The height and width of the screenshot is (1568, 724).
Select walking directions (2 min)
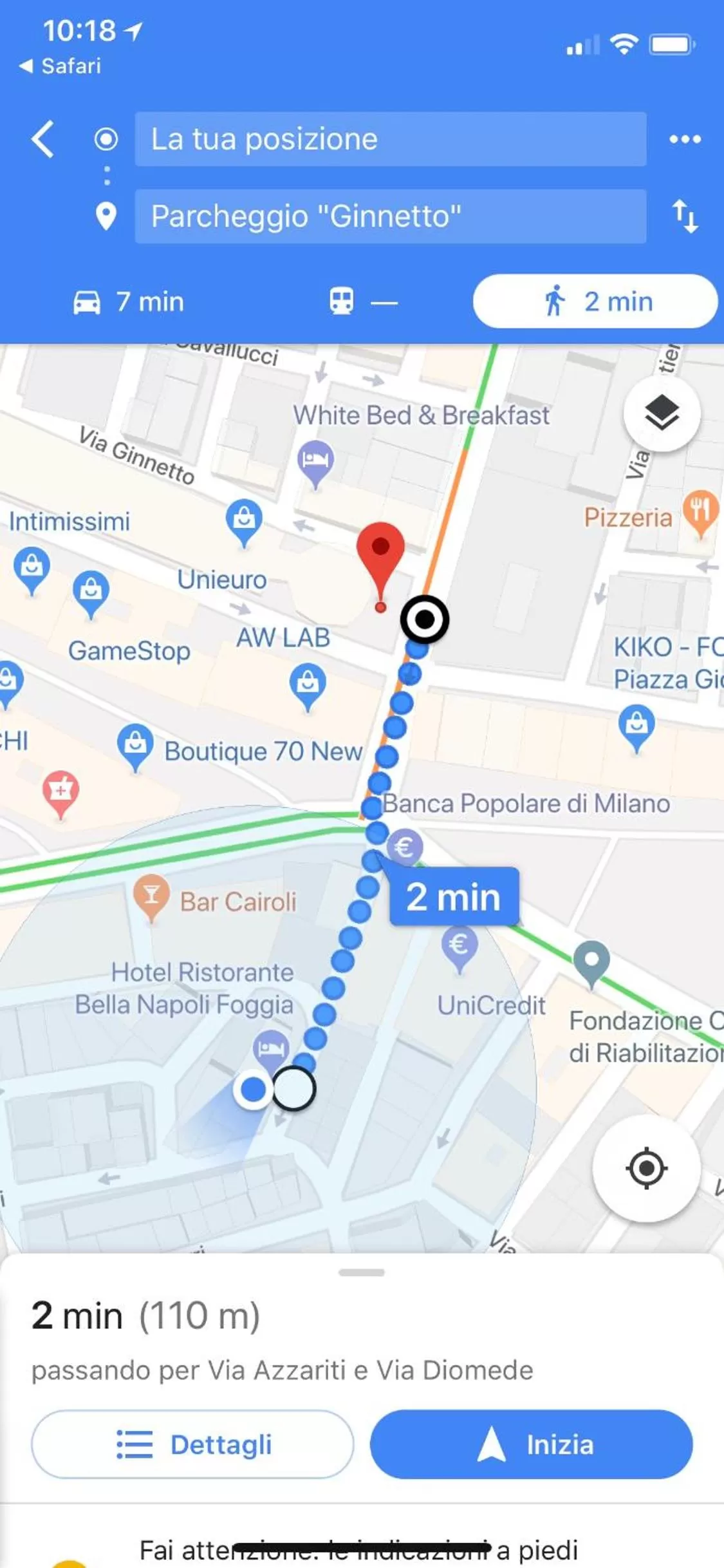[595, 301]
